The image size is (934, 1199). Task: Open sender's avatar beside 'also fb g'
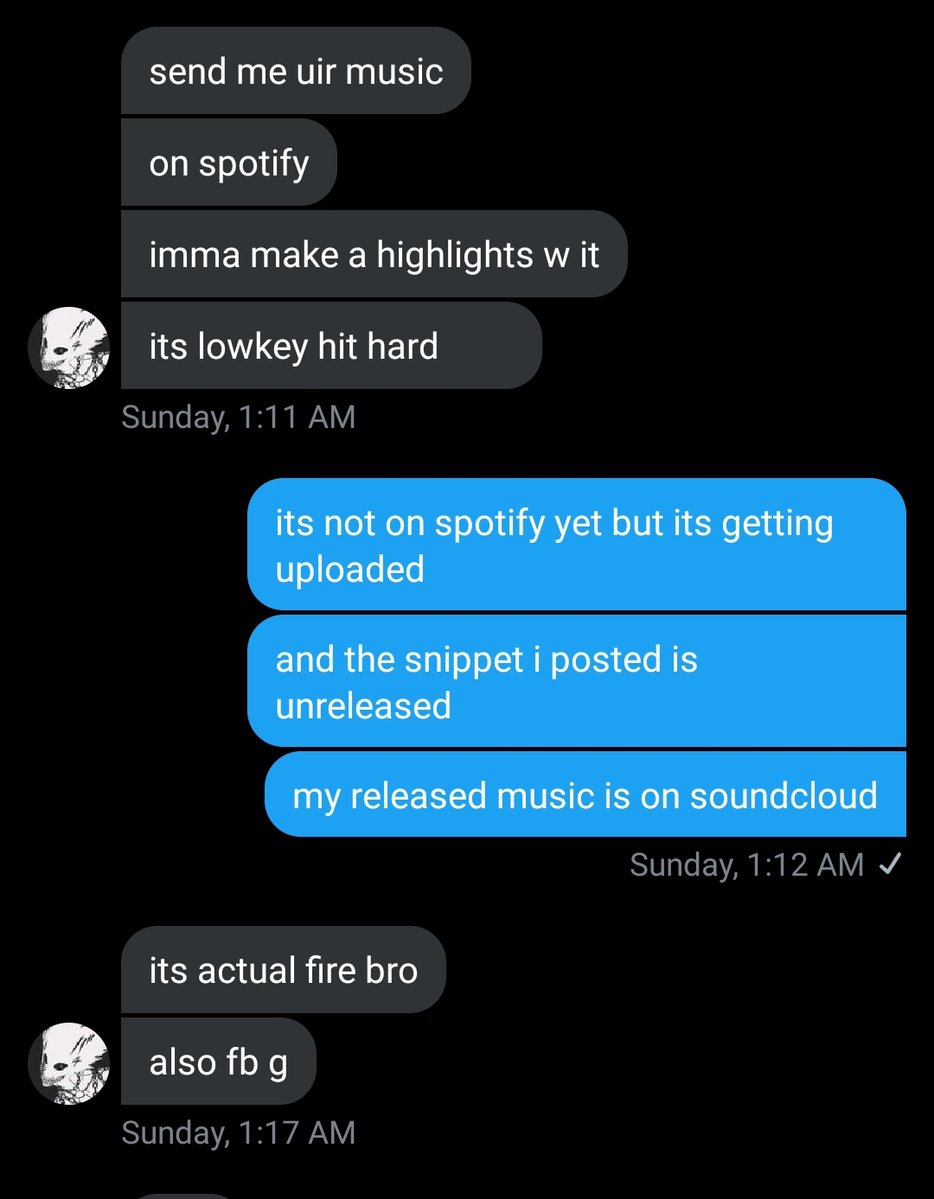68,1063
